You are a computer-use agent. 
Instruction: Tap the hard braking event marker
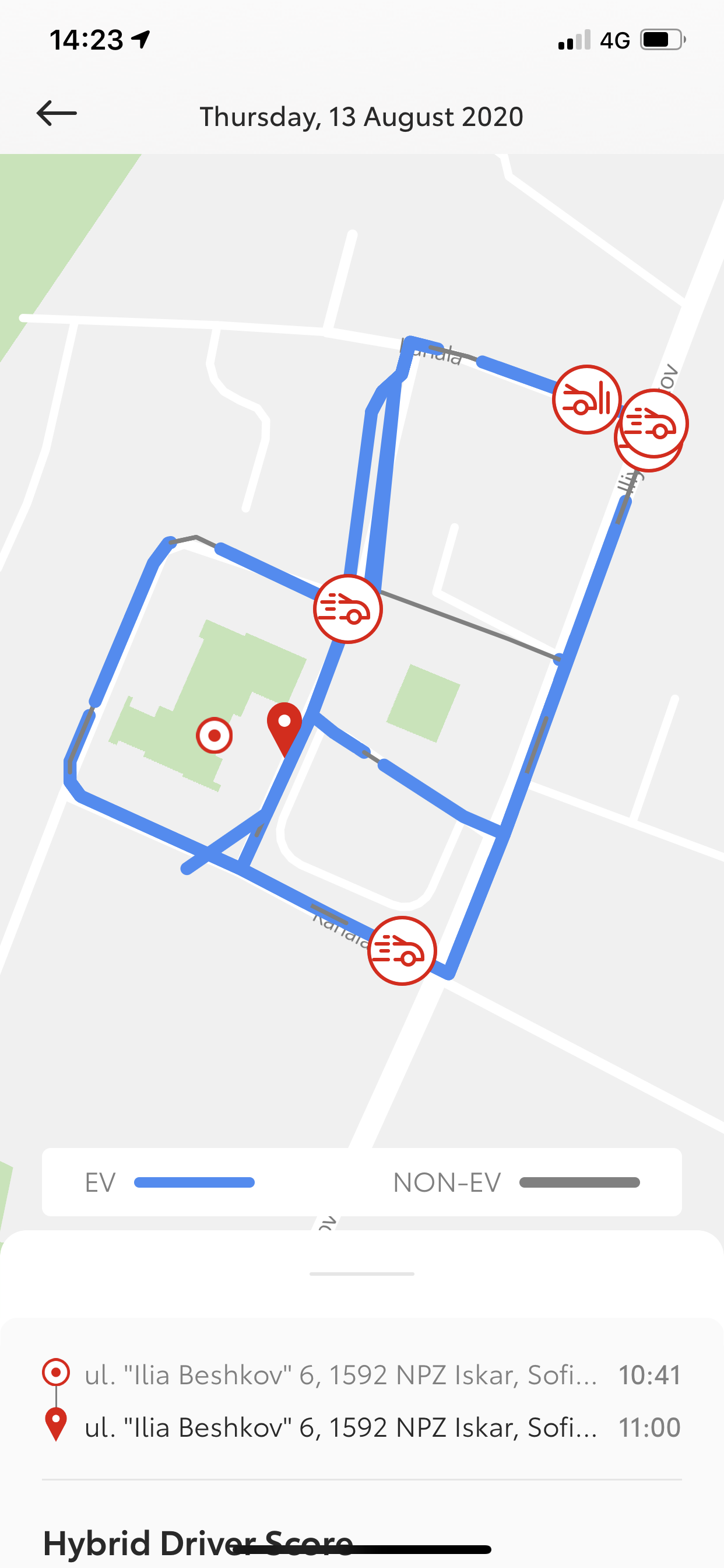coord(586,400)
